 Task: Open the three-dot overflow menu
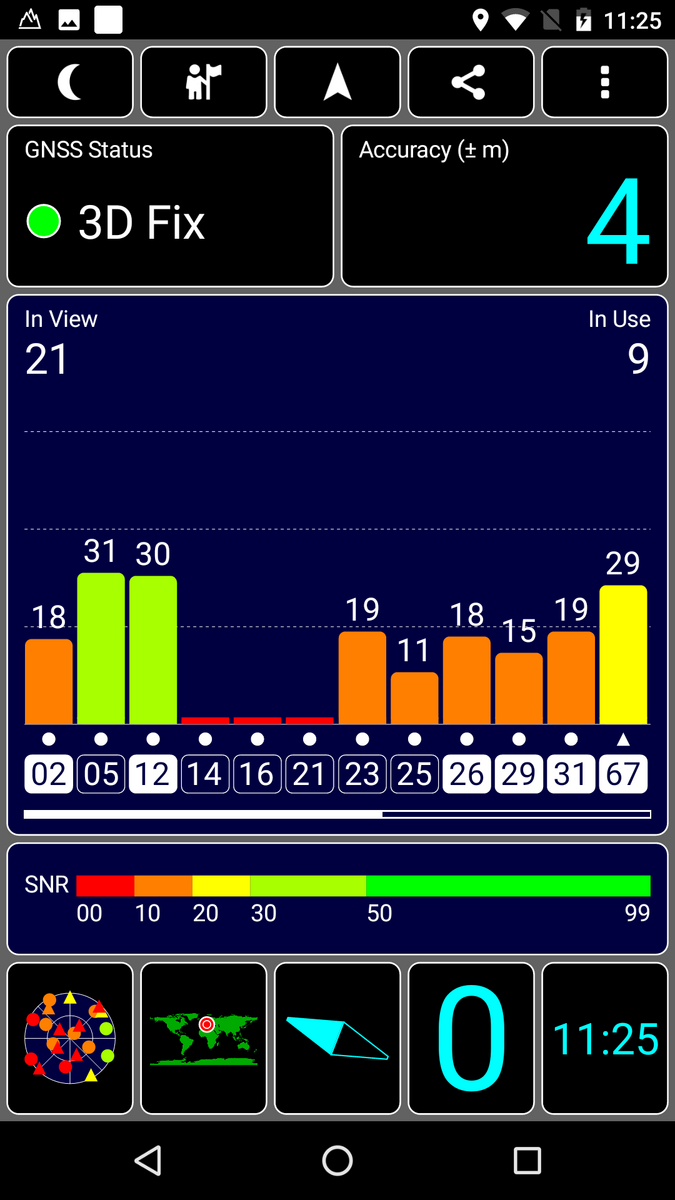pos(605,82)
